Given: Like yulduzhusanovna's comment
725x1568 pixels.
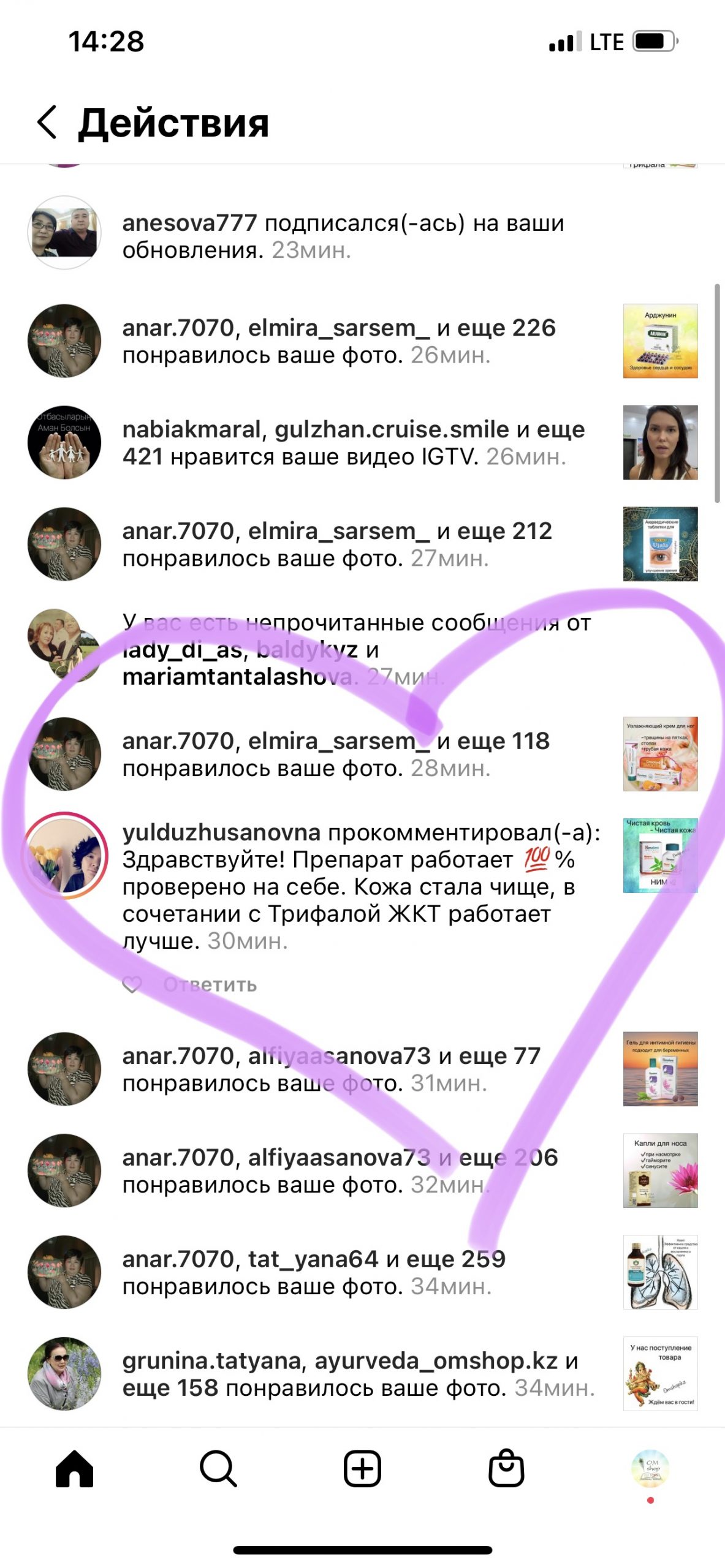Looking at the screenshot, I should (132, 985).
